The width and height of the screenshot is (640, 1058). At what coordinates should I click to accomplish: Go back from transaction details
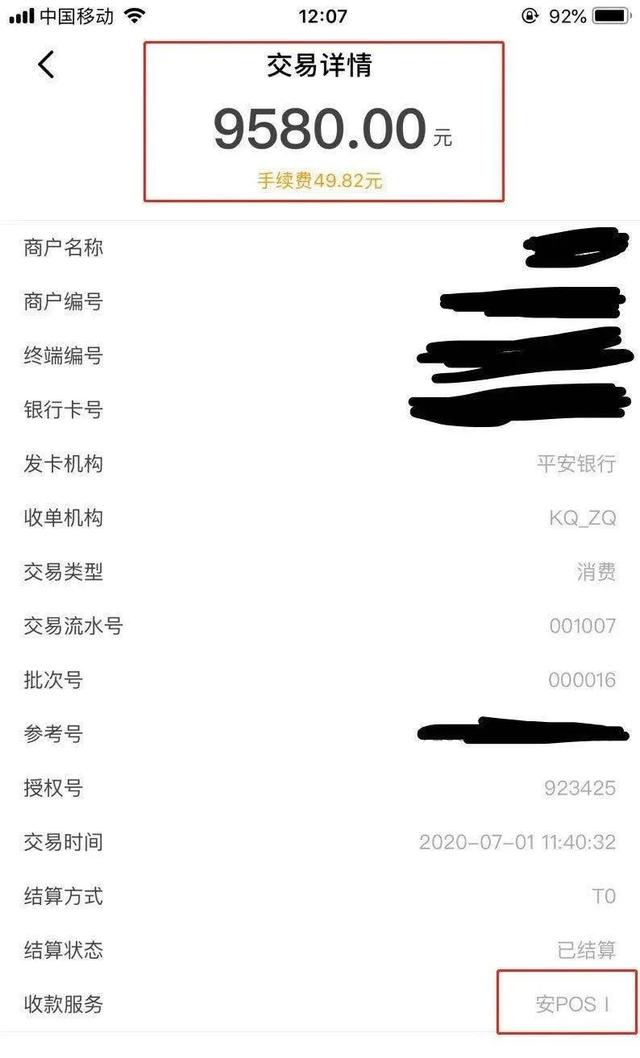(45, 64)
